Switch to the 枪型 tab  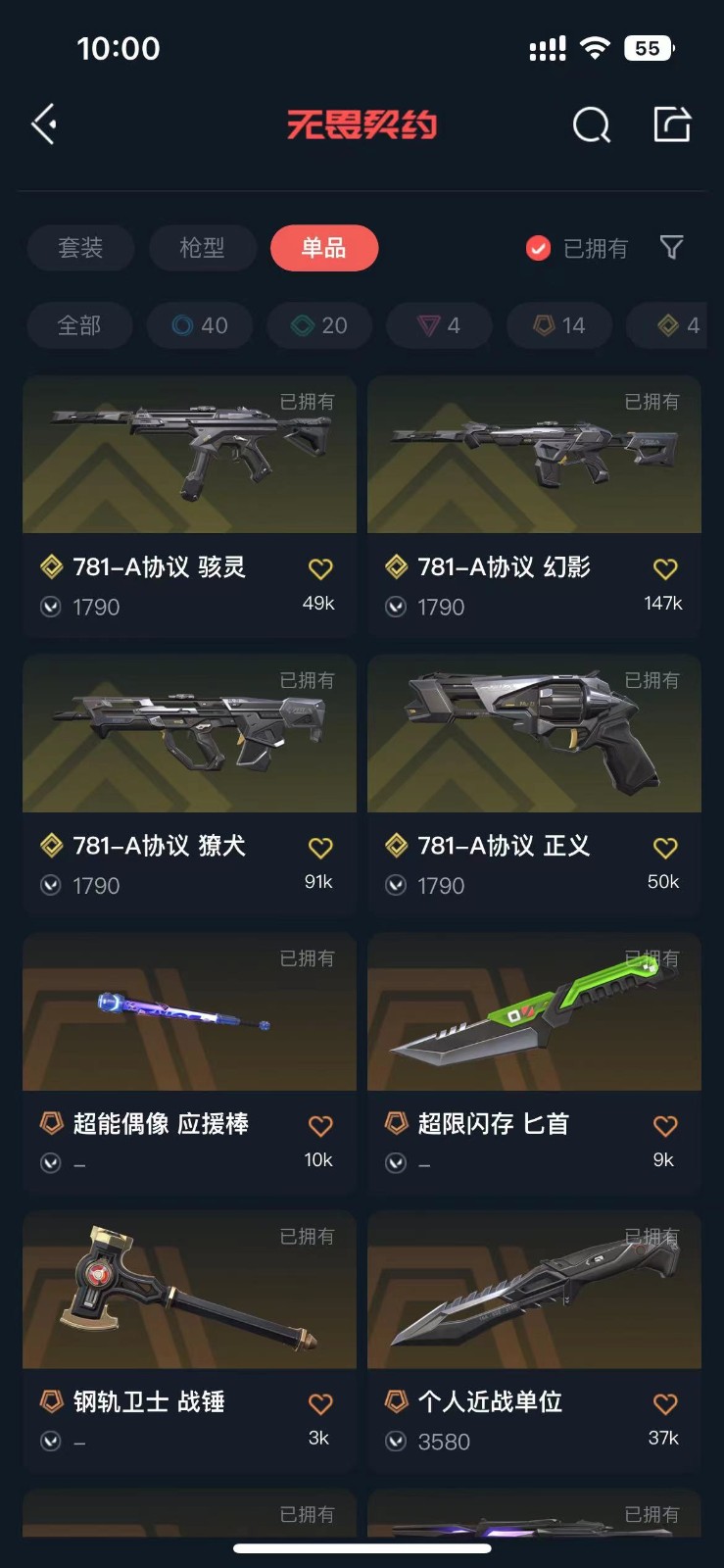click(x=203, y=248)
